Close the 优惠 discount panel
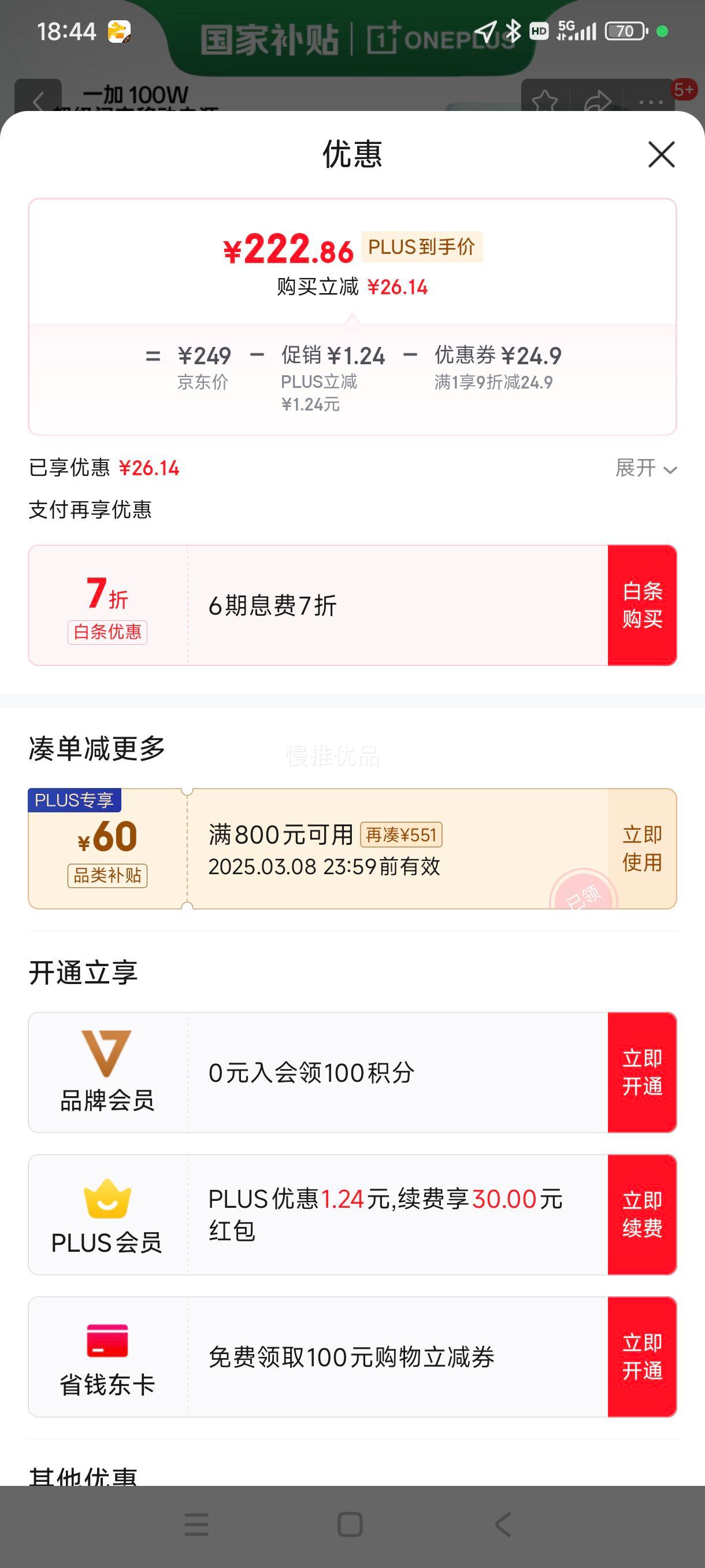The image size is (705, 1568). [661, 154]
